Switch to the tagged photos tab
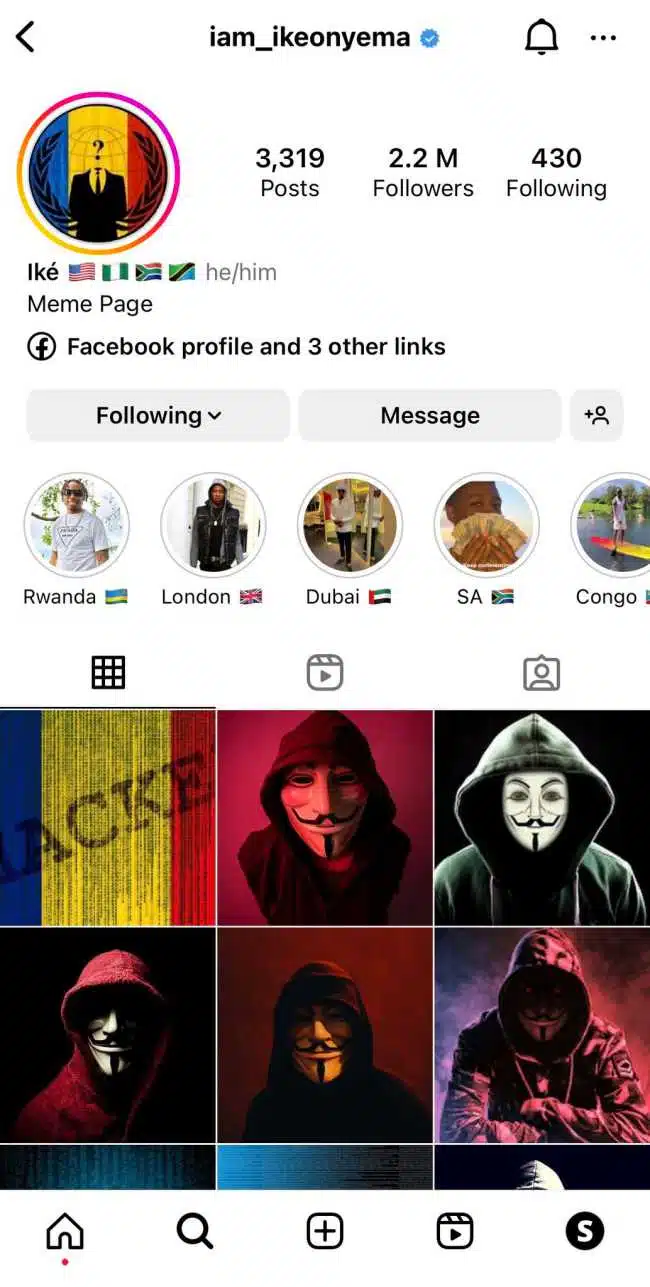 tap(541, 673)
